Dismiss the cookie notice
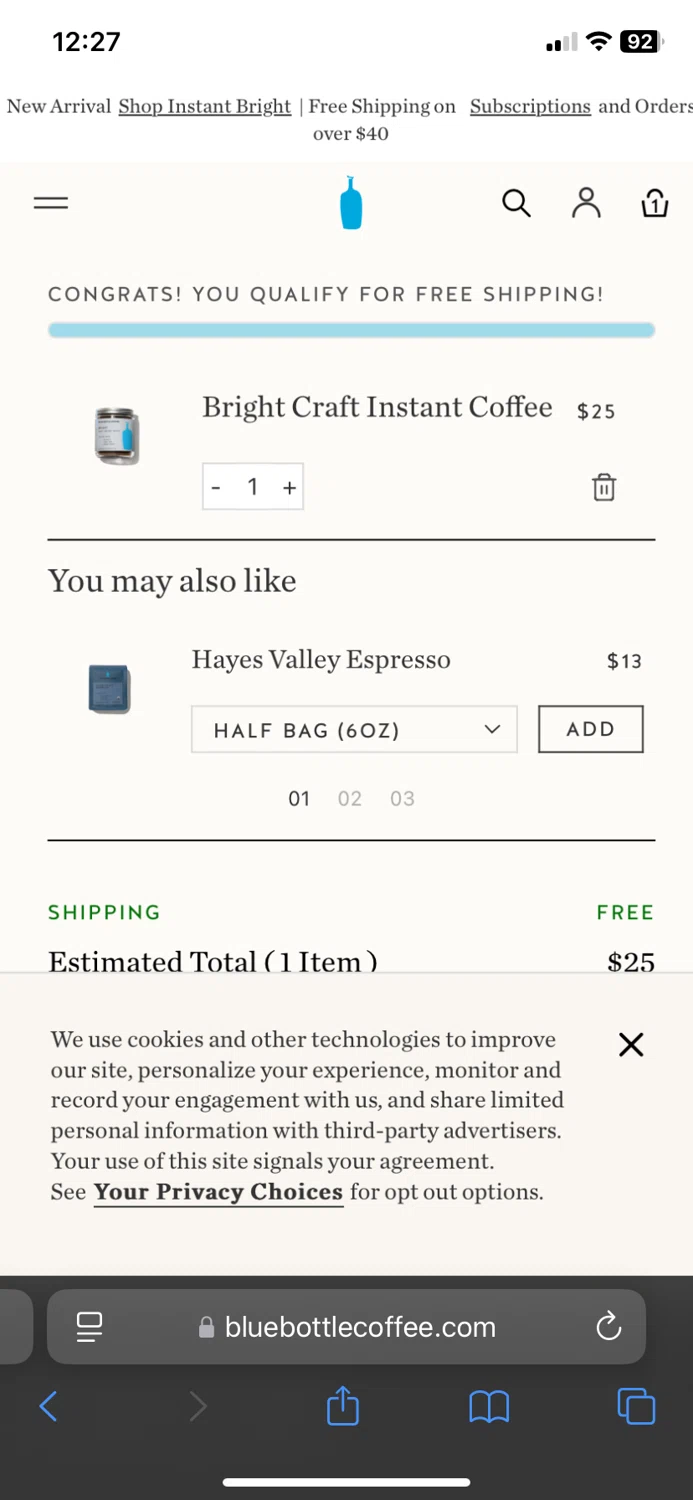This screenshot has width=693, height=1500. coord(631,1044)
